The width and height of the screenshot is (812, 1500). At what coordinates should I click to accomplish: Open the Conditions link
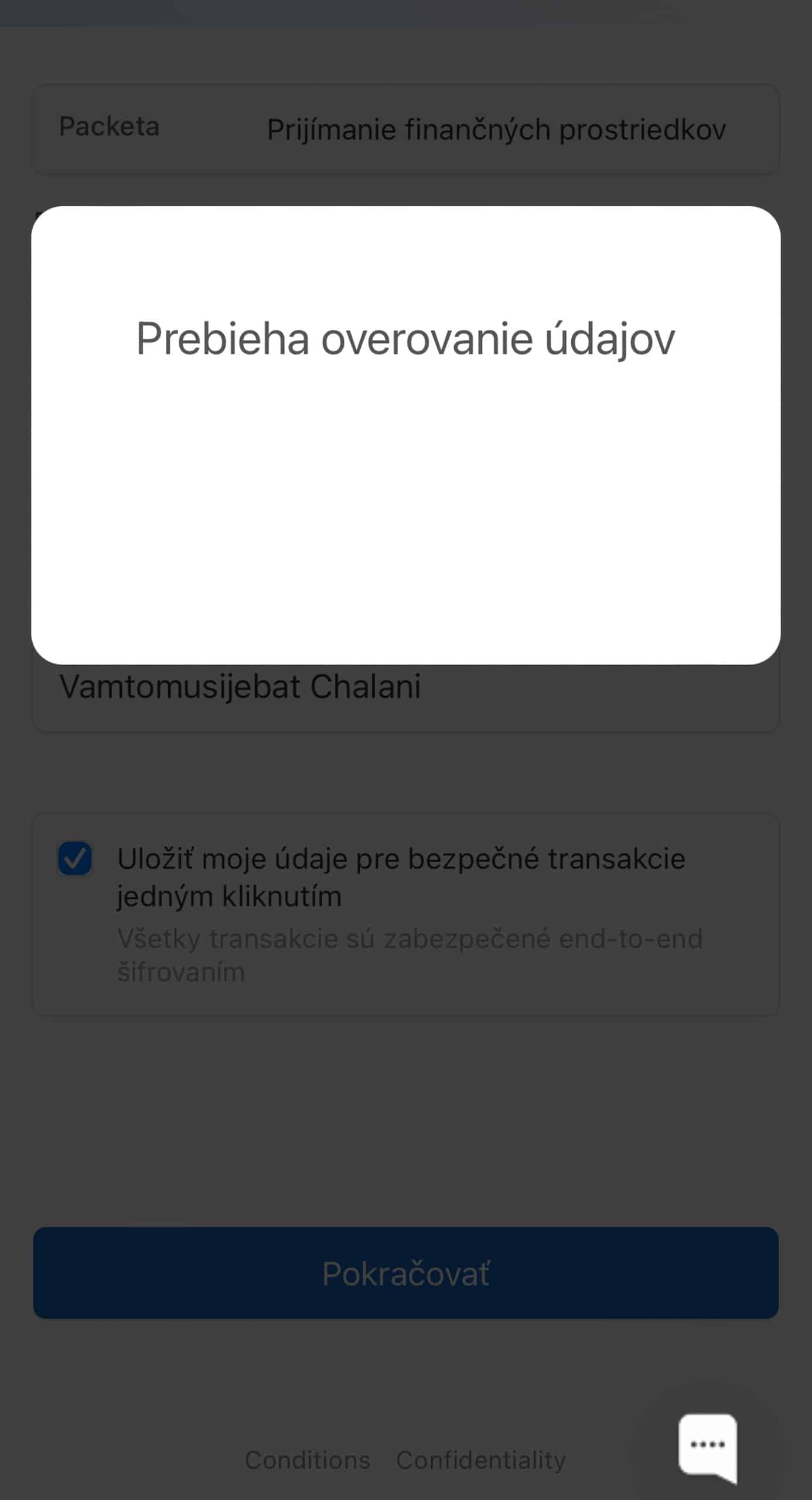[307, 1460]
